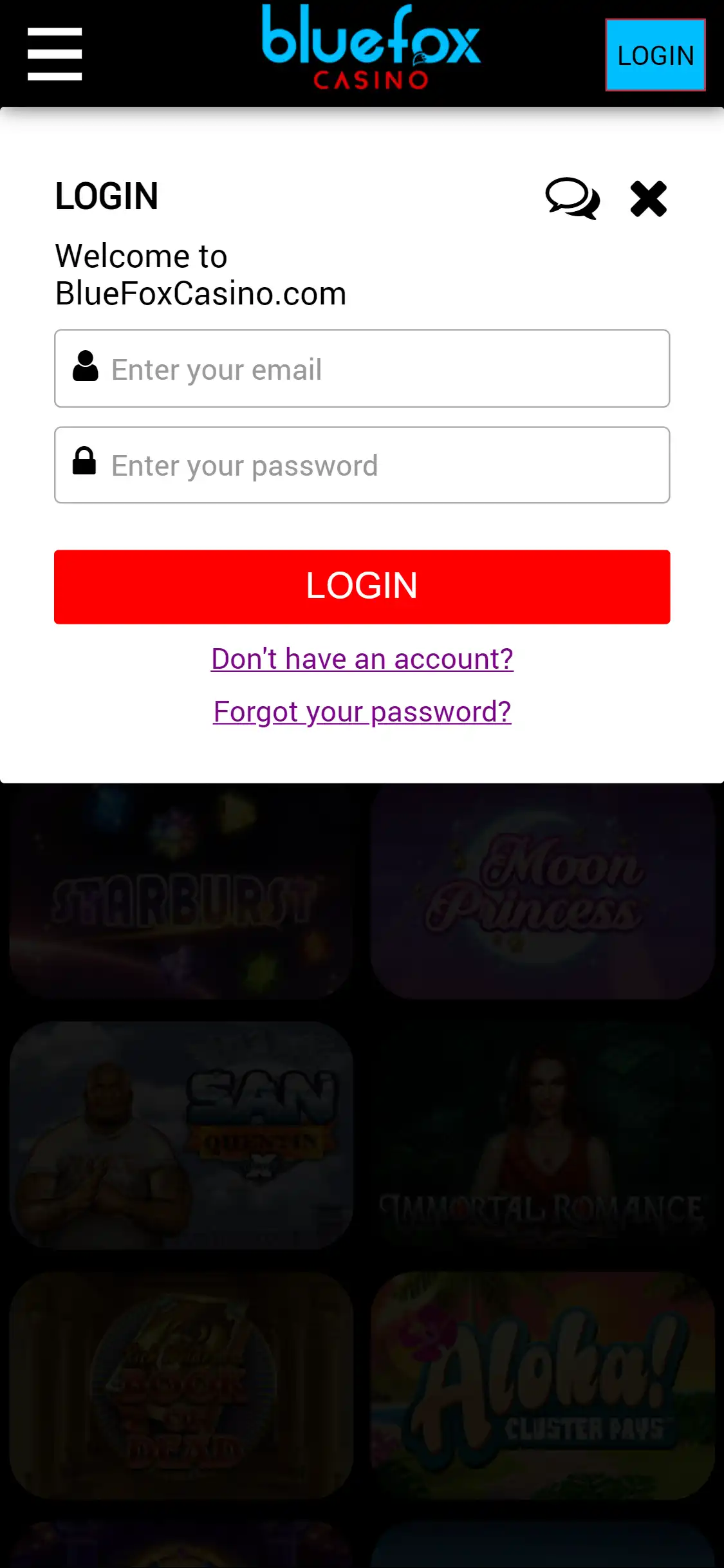The image size is (724, 1568).
Task: Open live chat support icon
Action: point(572,198)
